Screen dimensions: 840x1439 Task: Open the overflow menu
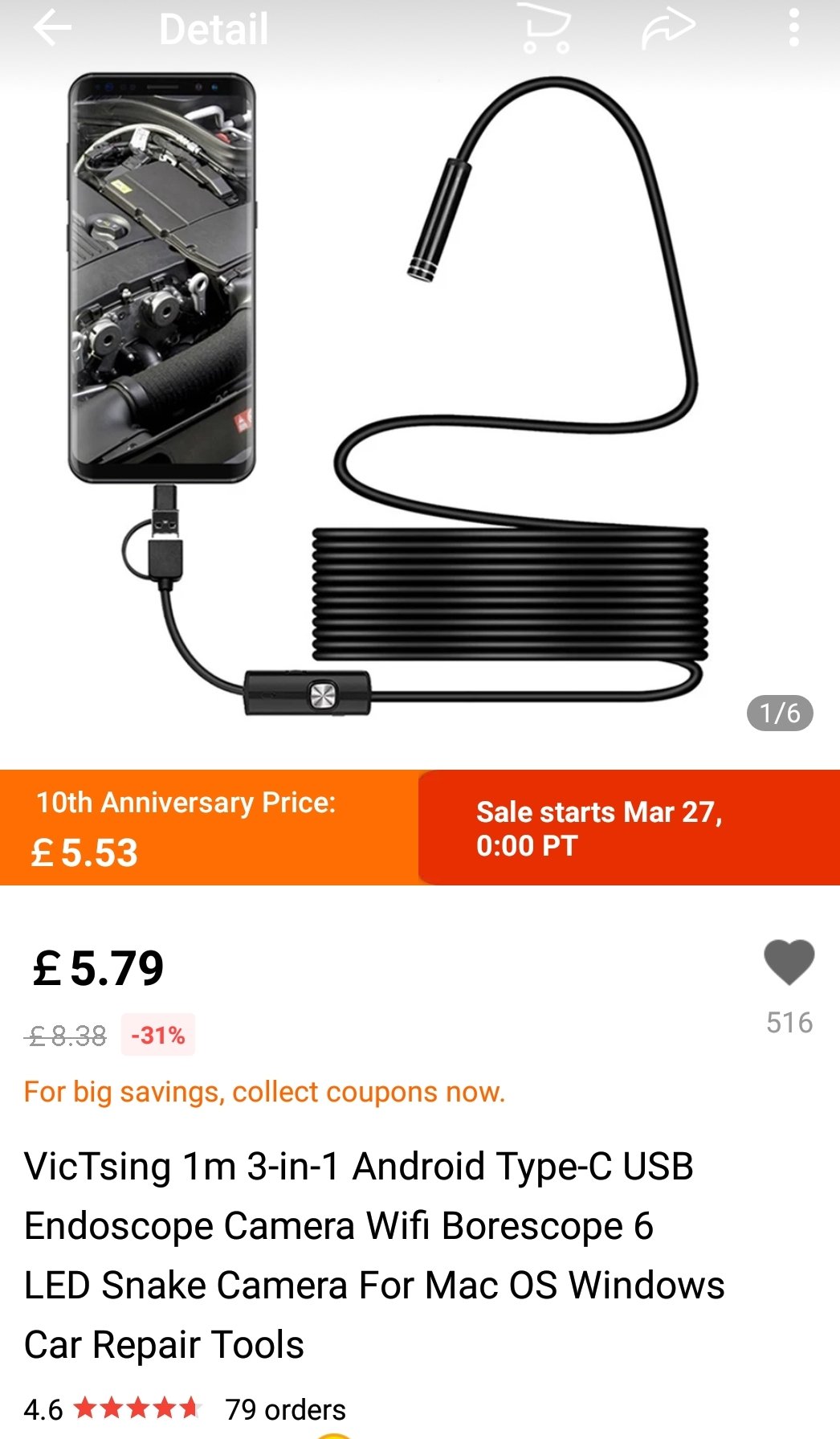point(793,29)
